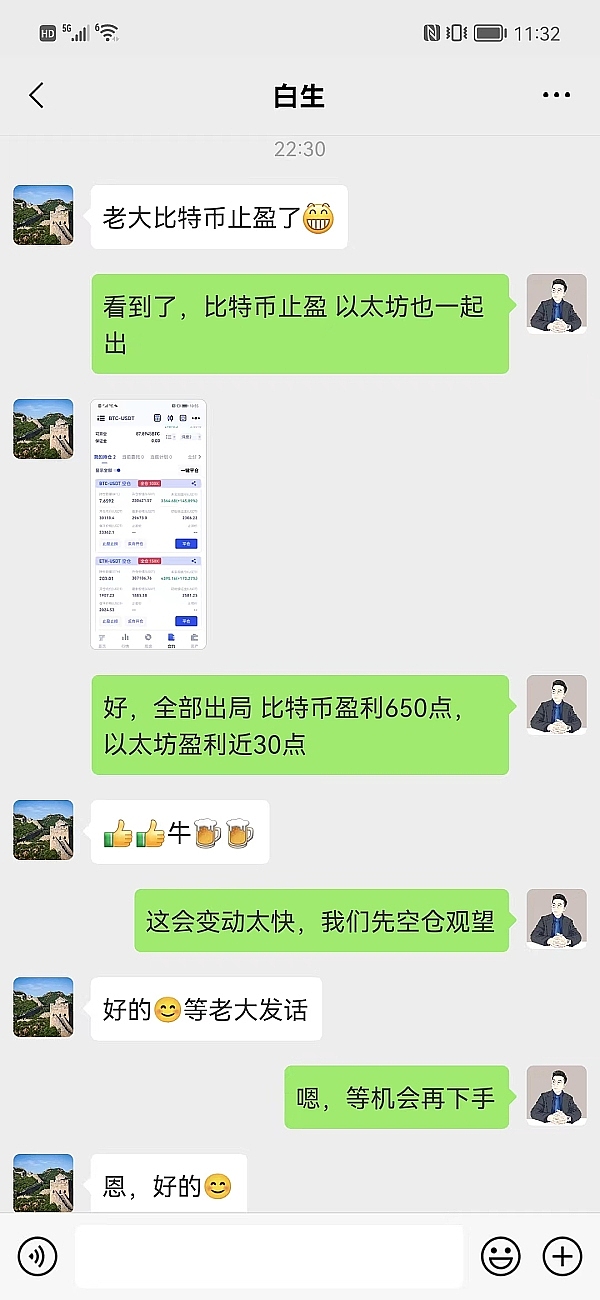Switch to voice message input
The width and height of the screenshot is (600, 1300).
[x=37, y=1255]
